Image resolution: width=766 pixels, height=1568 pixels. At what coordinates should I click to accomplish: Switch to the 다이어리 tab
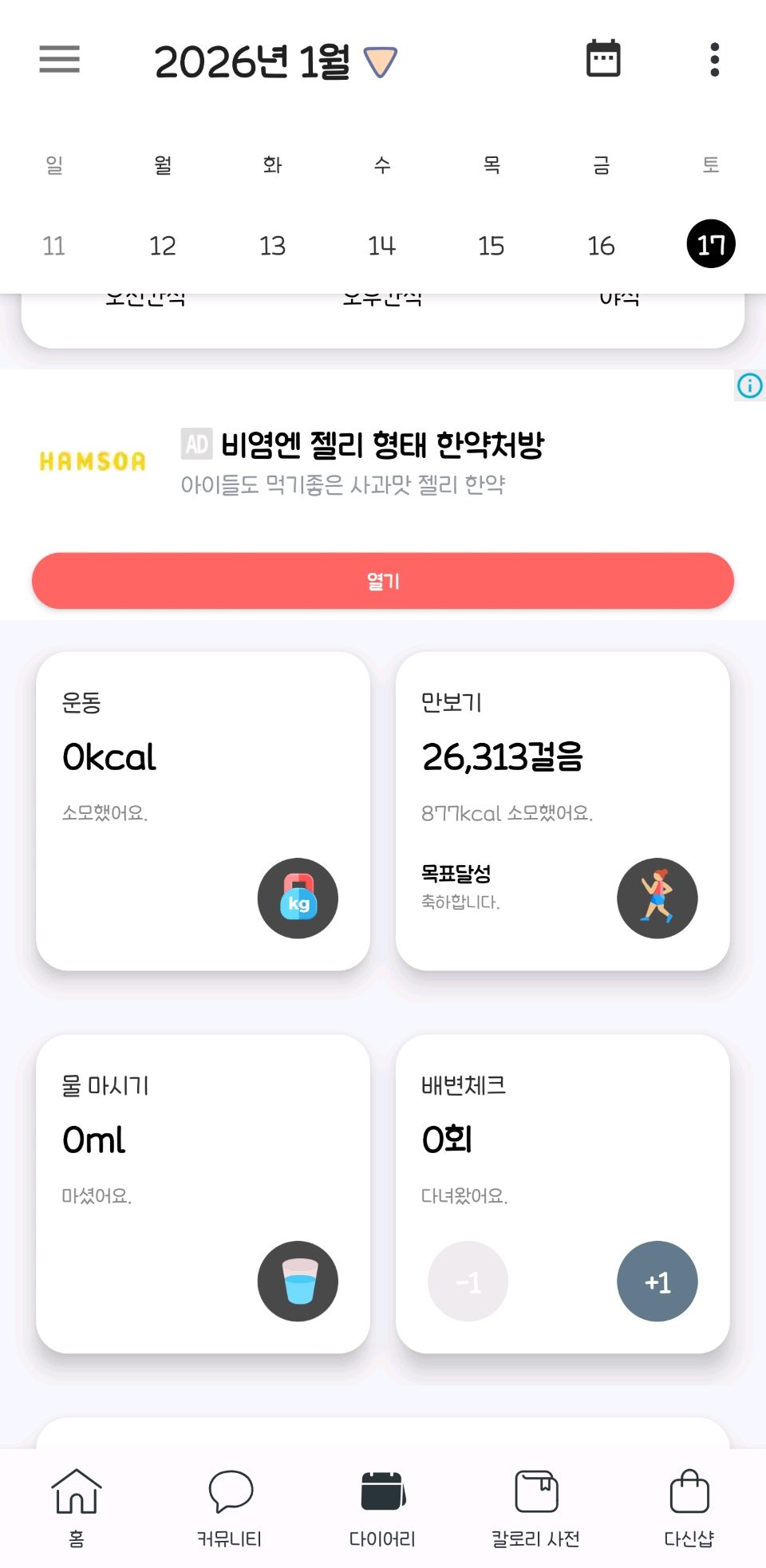383,1507
